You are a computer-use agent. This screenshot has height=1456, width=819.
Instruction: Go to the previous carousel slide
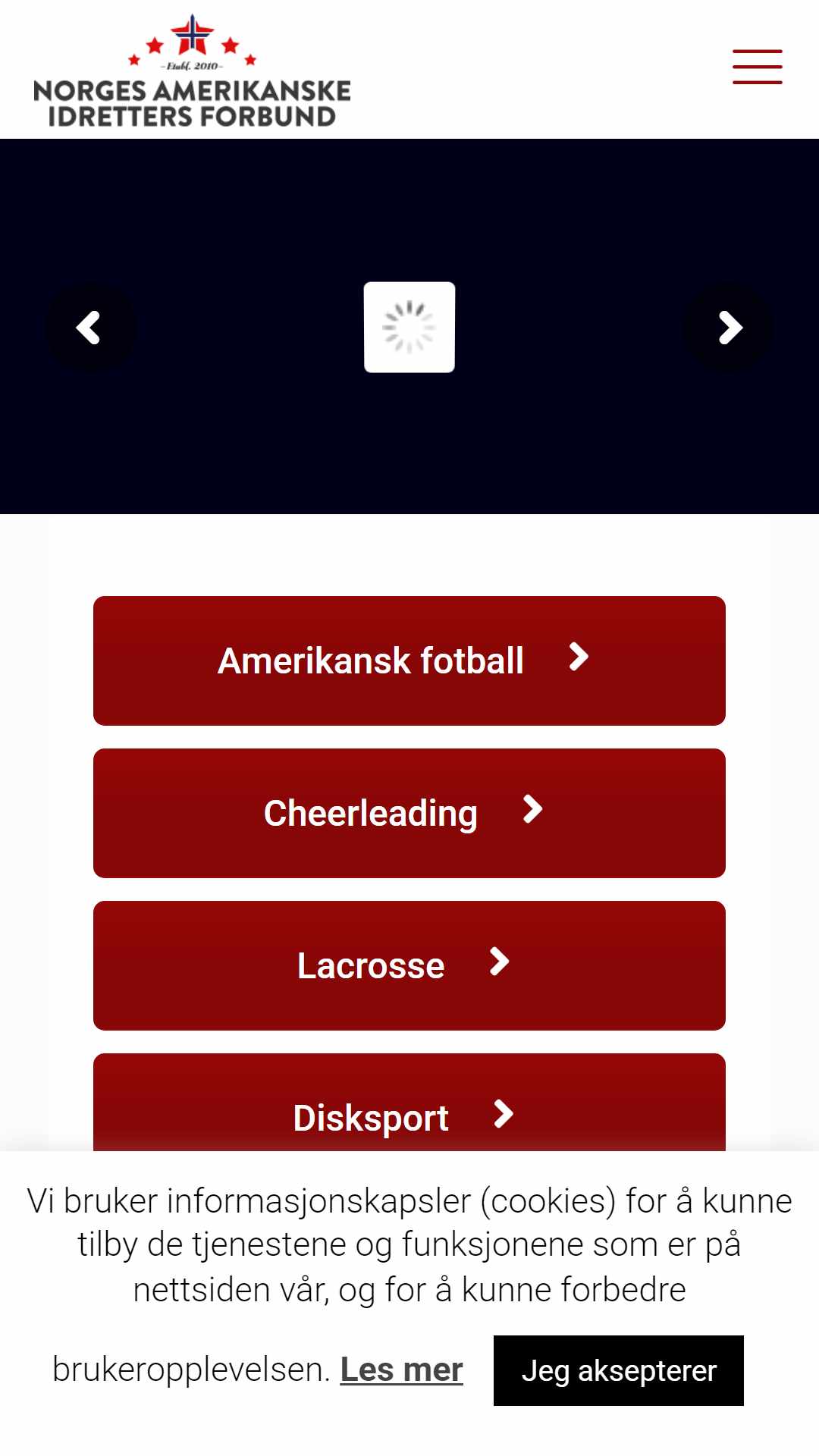point(91,328)
